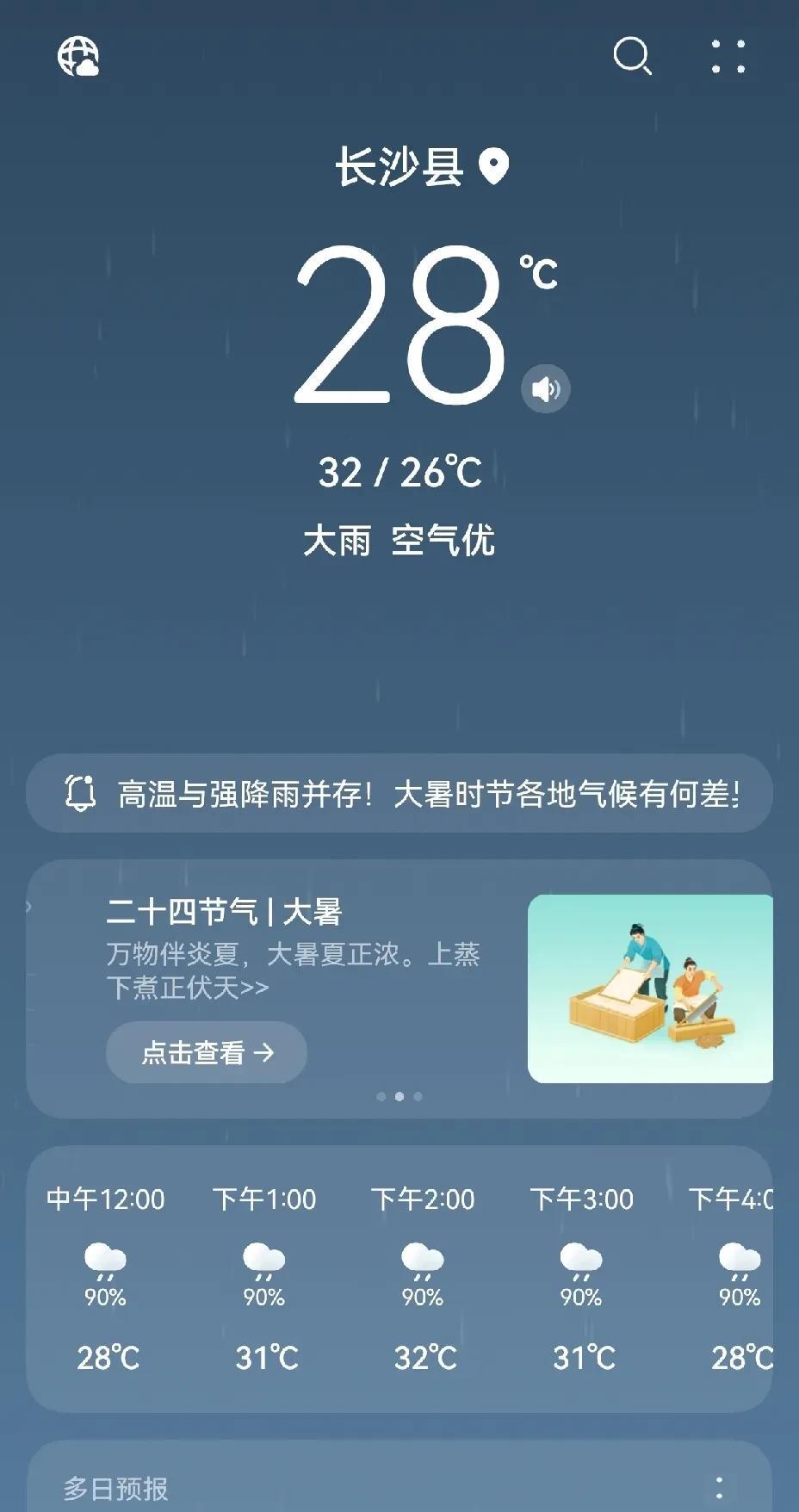The image size is (799, 1512).
Task: Open the 多日预报 overflow menu
Action: (720, 1487)
